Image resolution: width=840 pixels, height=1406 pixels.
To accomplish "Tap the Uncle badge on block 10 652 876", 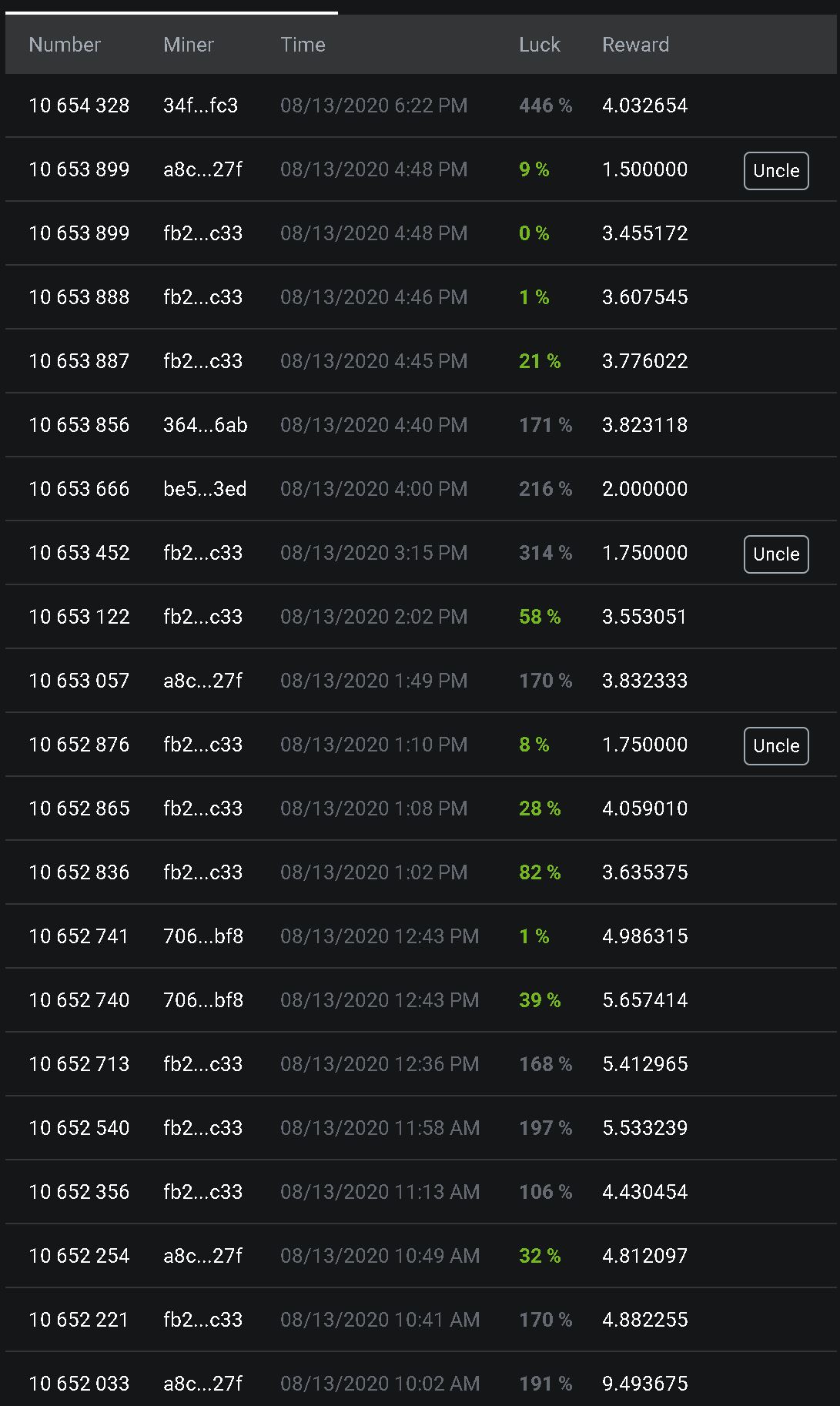I will click(775, 745).
